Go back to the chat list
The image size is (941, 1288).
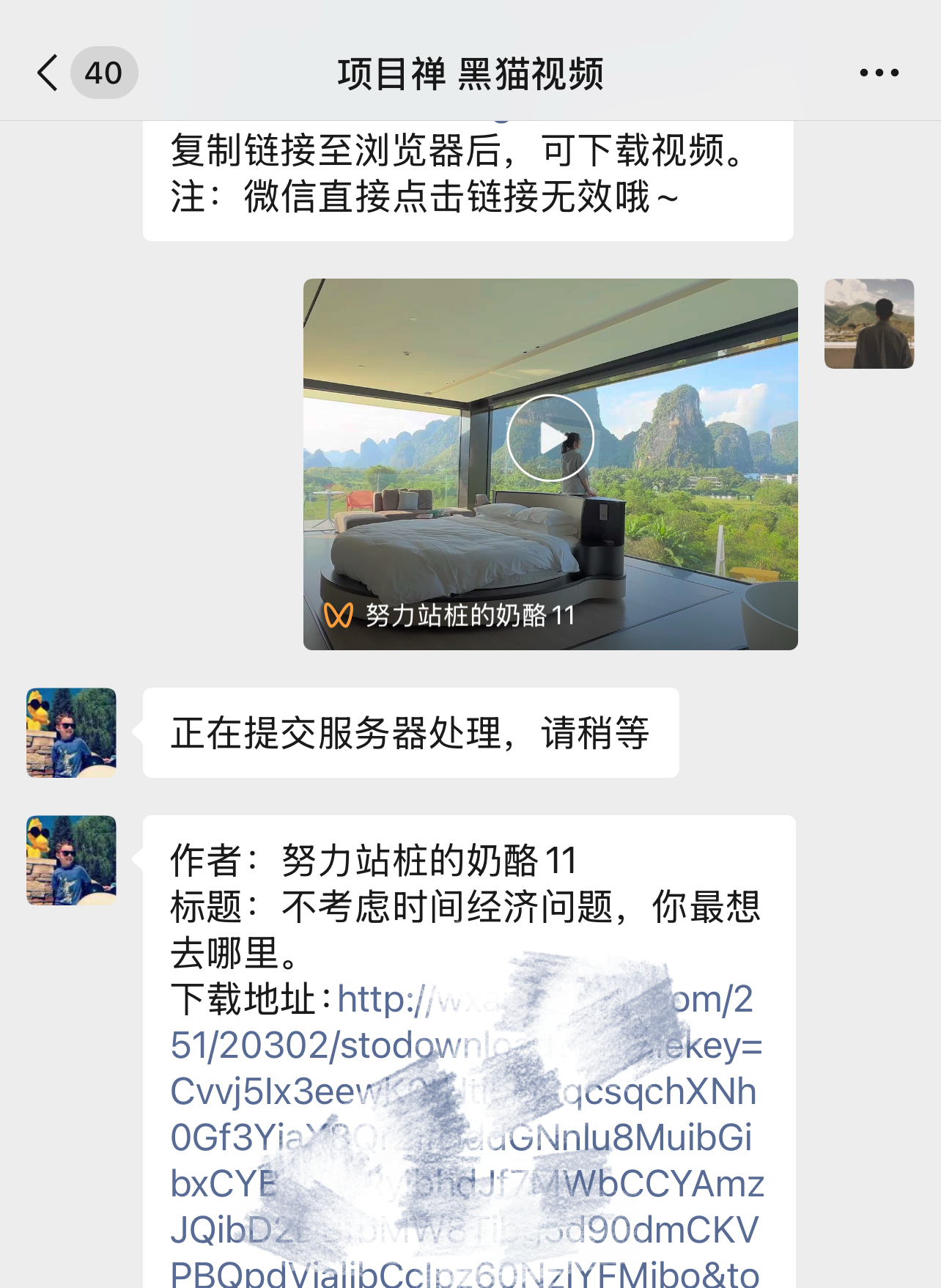click(48, 73)
